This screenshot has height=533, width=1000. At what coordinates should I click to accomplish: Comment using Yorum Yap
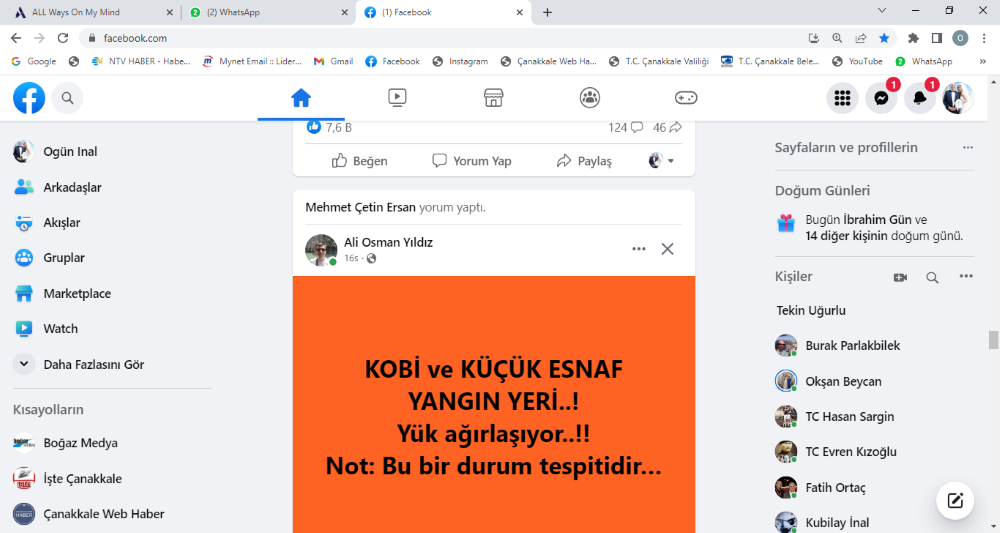(x=472, y=161)
